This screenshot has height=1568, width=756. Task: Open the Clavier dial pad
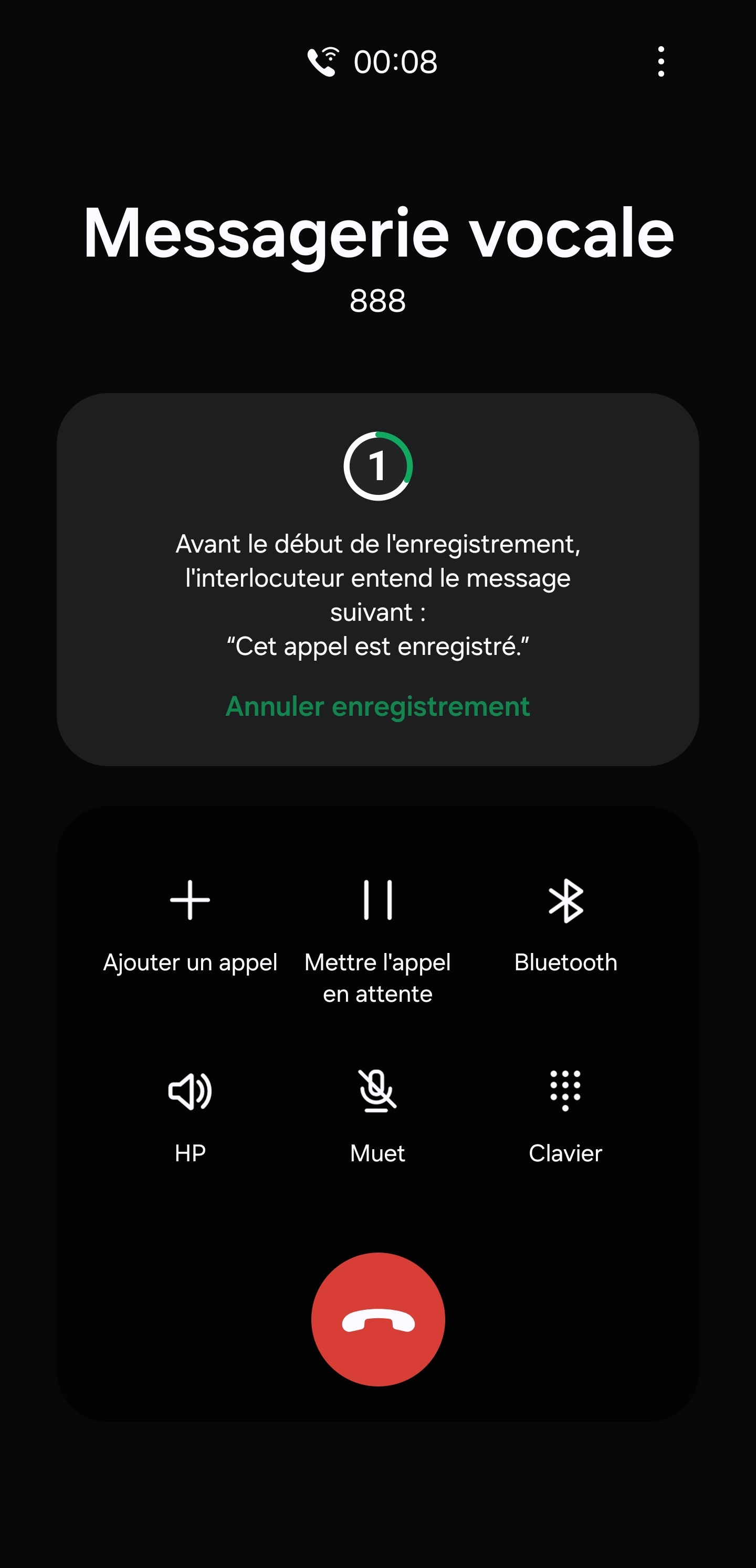[x=565, y=1114]
